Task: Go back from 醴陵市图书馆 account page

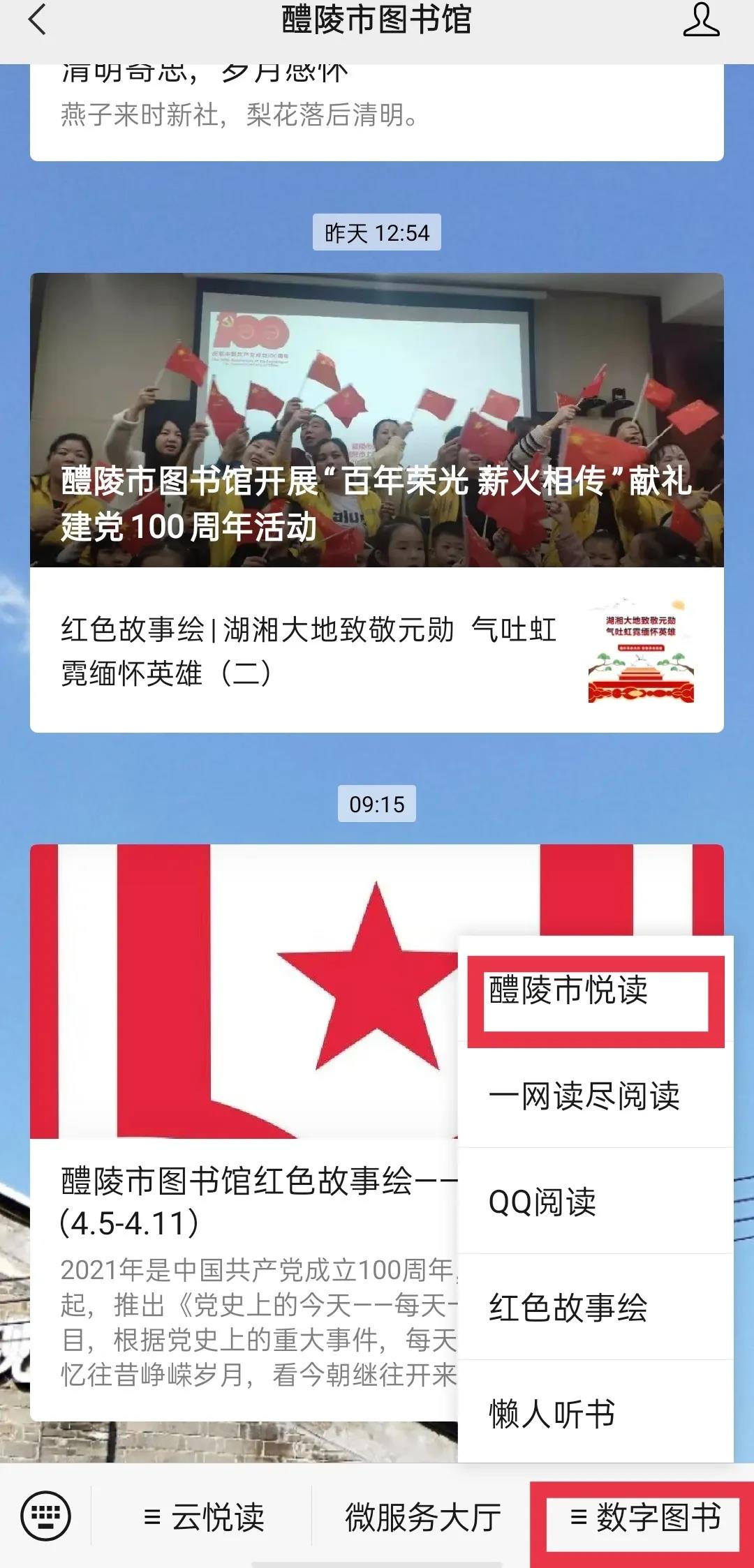Action: 38,20
